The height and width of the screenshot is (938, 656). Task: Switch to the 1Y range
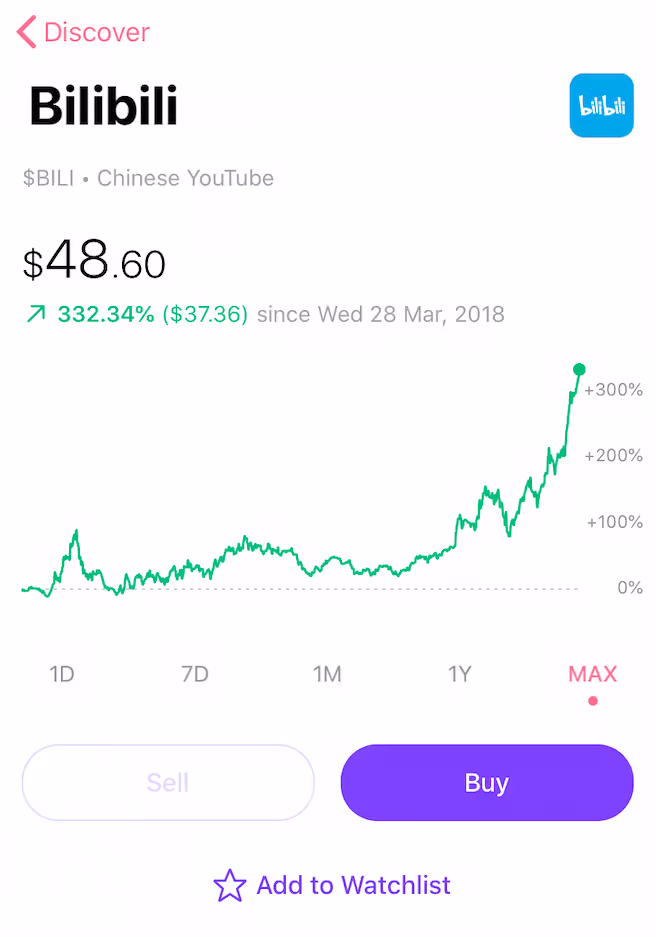tap(459, 674)
